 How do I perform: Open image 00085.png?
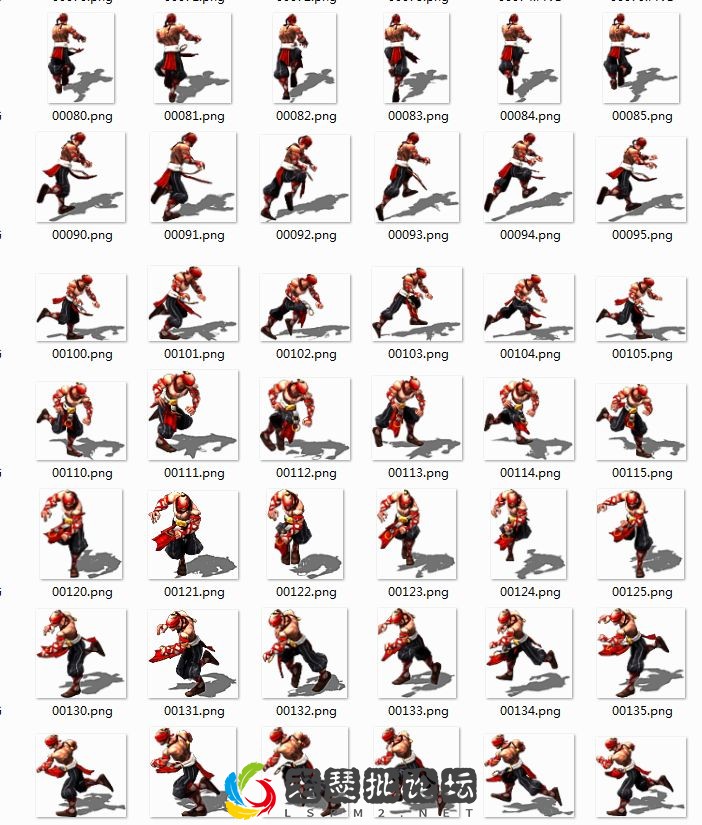click(x=642, y=58)
